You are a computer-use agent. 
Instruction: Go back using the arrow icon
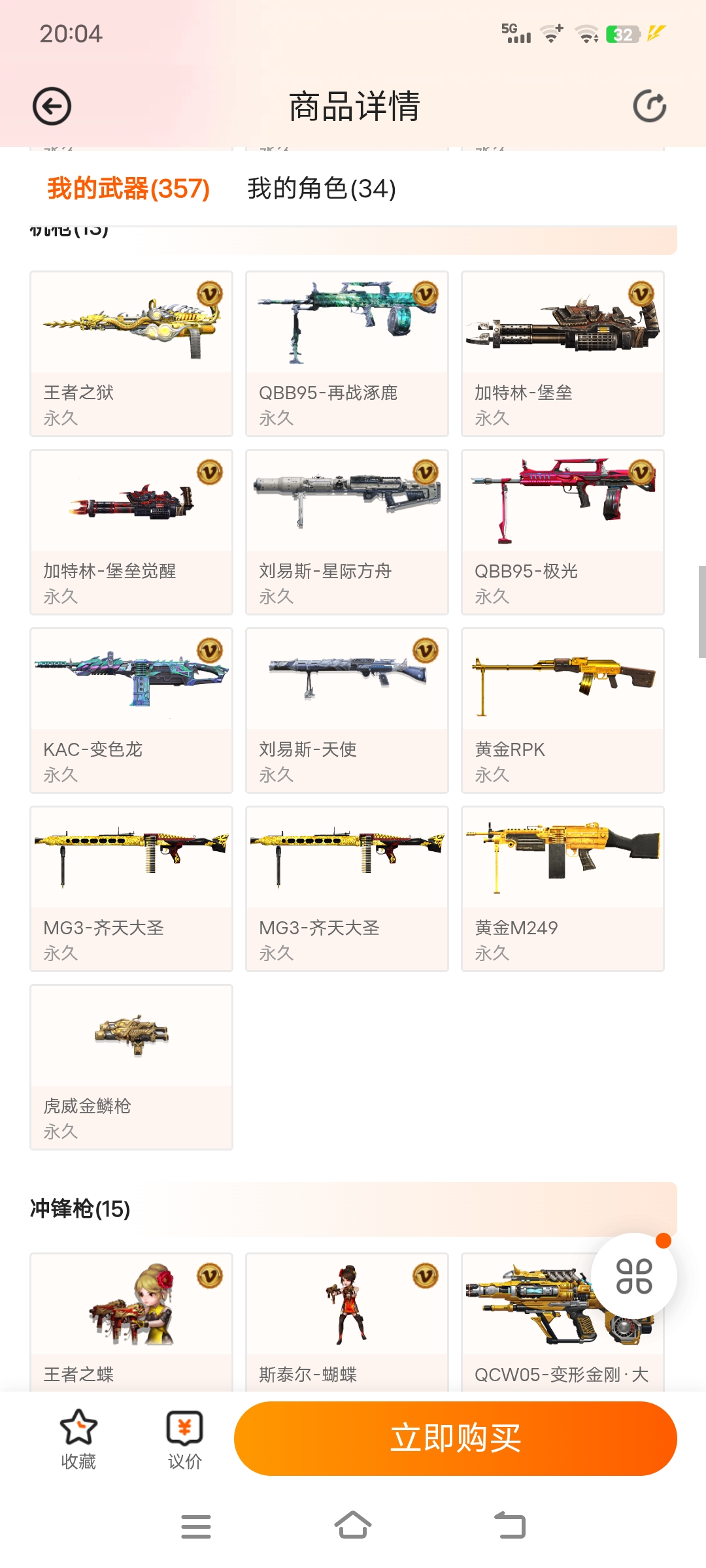[x=52, y=106]
